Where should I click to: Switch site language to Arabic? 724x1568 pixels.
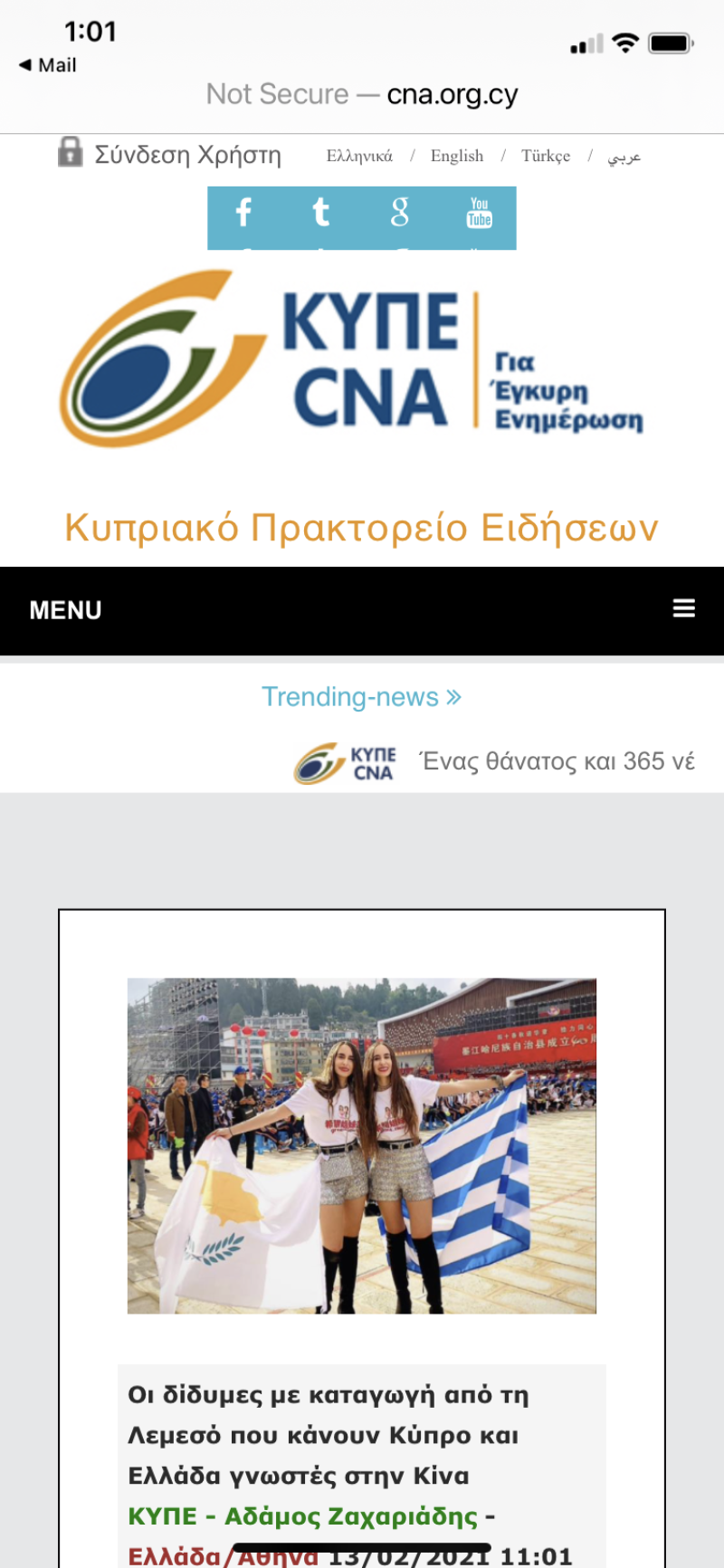point(624,156)
